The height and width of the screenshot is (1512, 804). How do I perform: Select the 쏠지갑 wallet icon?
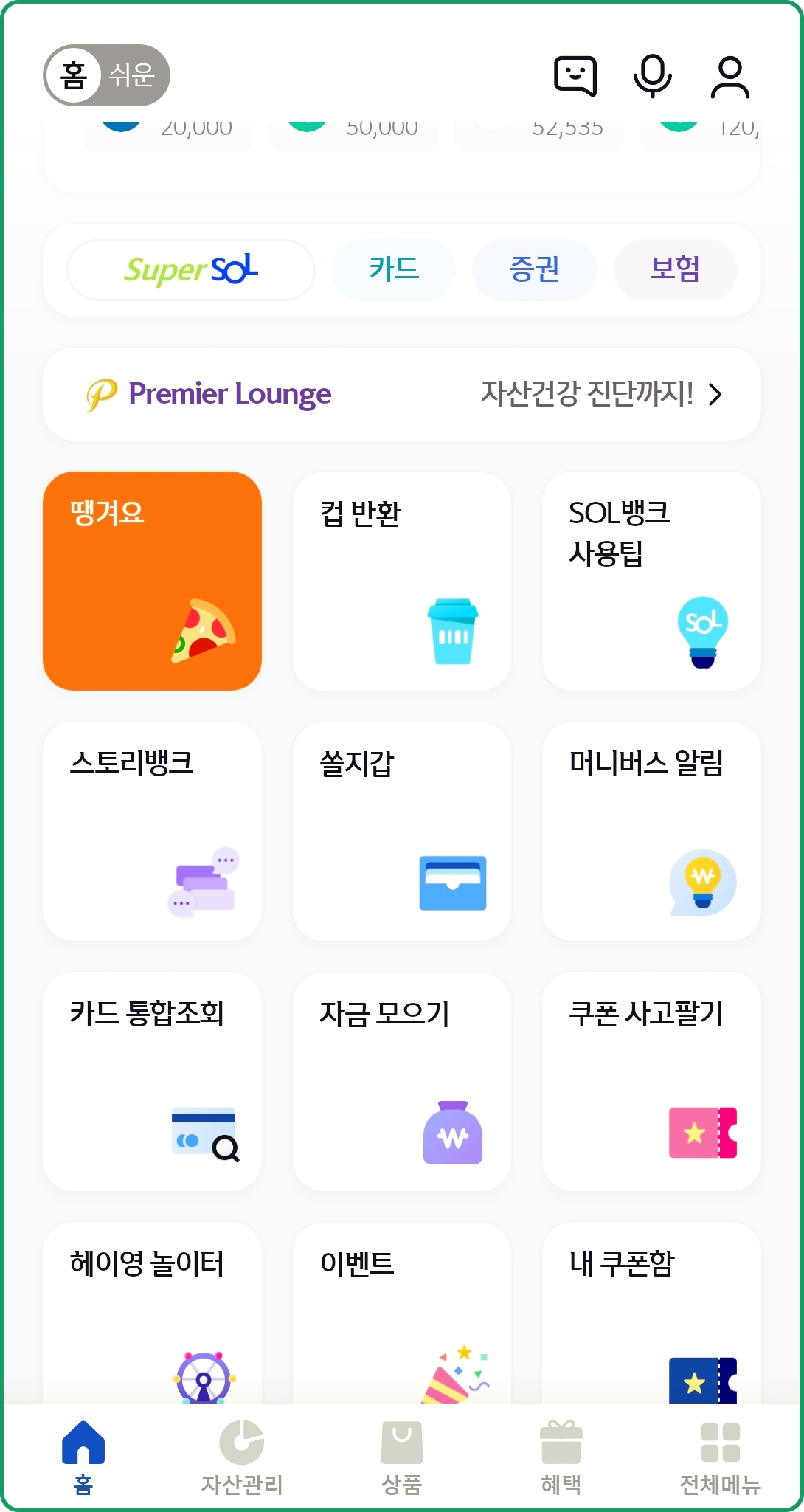pyautogui.click(x=451, y=883)
